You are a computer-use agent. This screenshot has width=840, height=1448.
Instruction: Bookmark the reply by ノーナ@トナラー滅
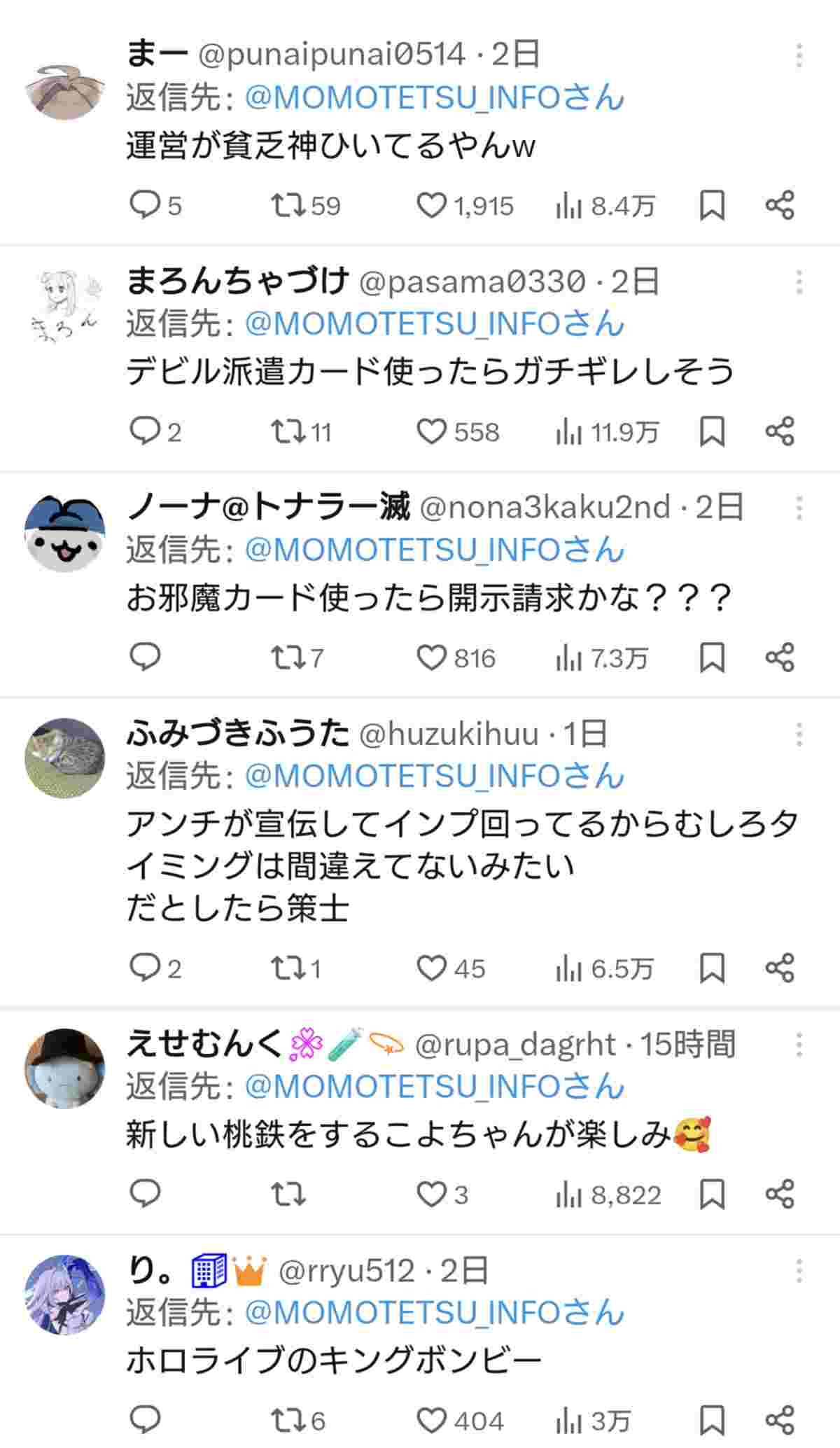click(712, 657)
